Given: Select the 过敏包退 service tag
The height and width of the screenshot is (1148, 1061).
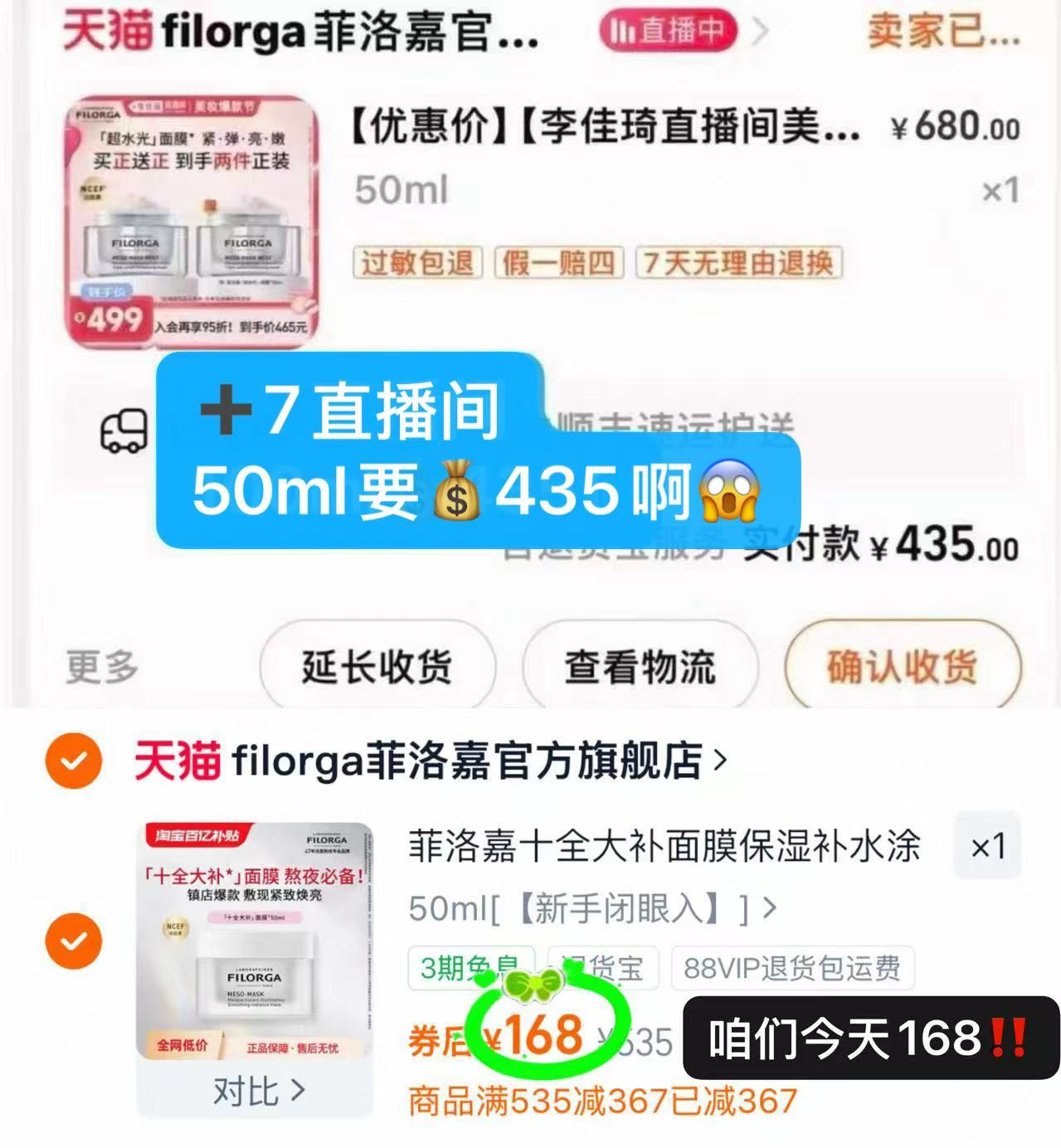Looking at the screenshot, I should click(415, 264).
